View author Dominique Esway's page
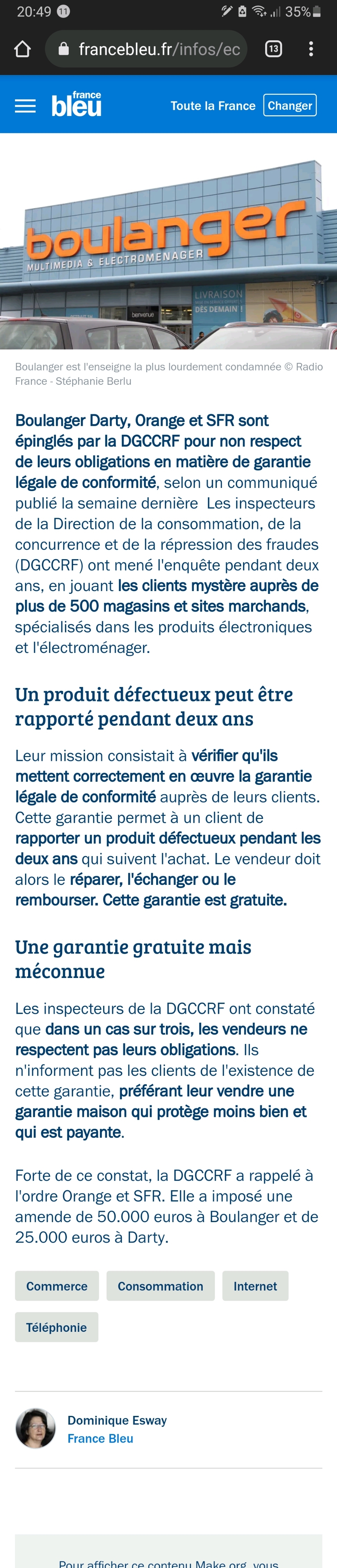 (x=117, y=1419)
